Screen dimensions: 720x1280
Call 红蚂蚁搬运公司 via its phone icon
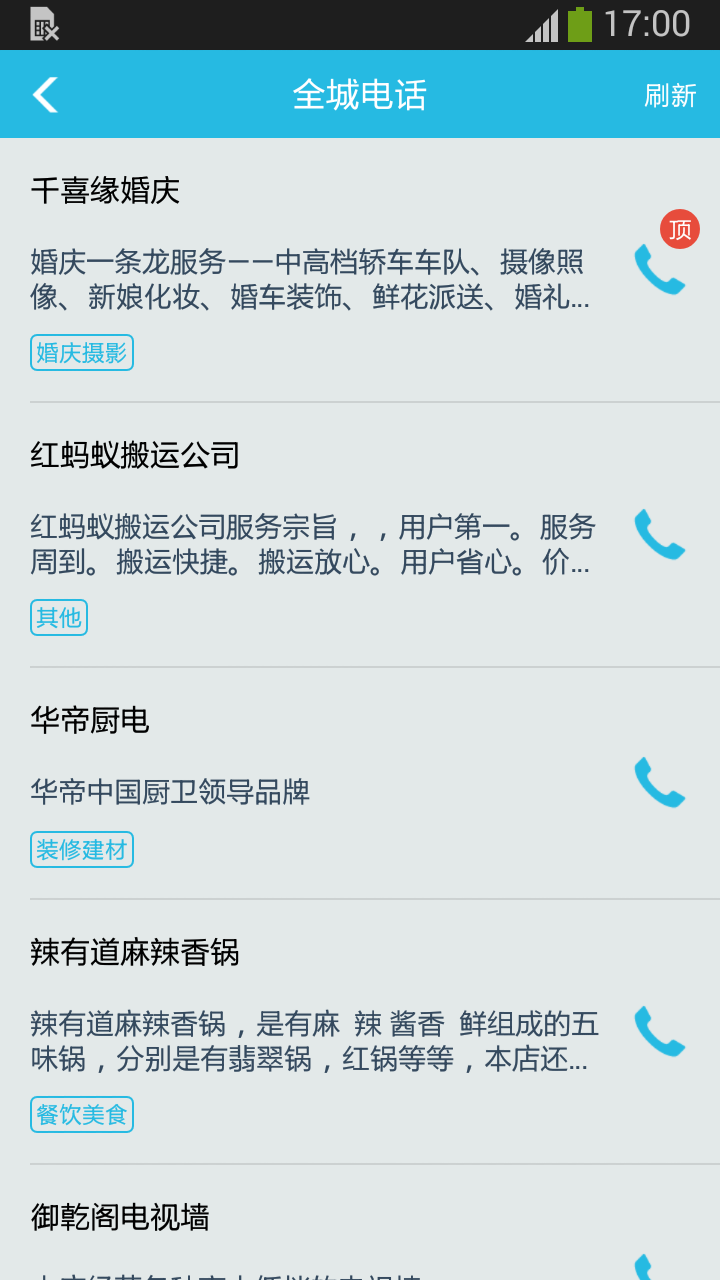(x=659, y=535)
